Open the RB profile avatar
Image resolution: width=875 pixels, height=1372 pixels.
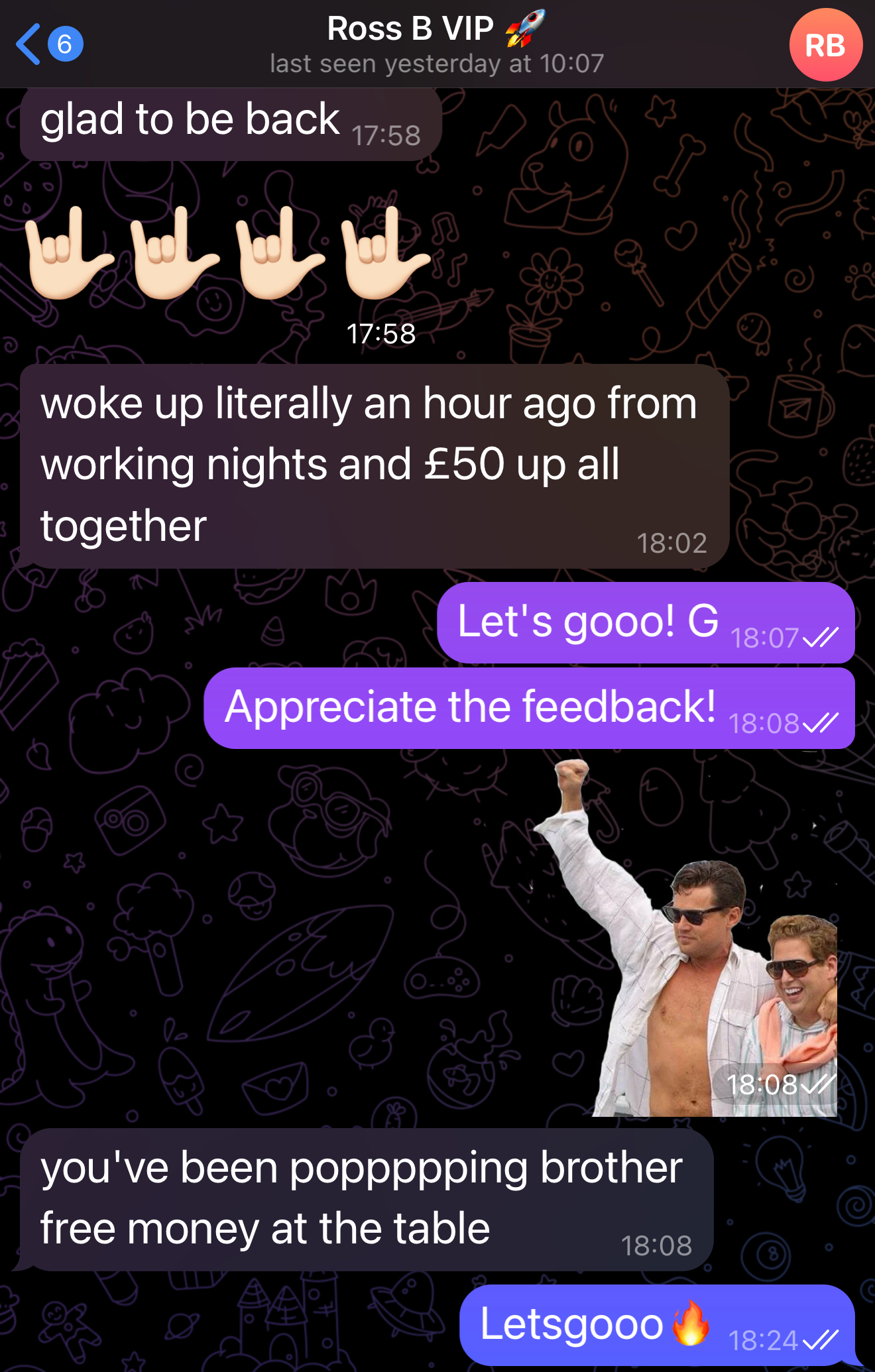point(825,45)
